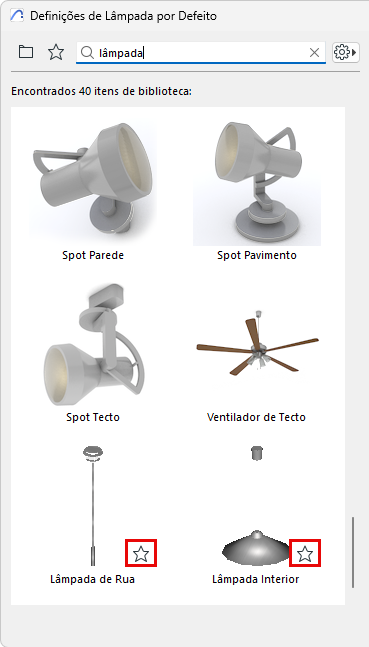The height and width of the screenshot is (647, 369).
Task: Tap the lâmpada search field
Action: 201,53
